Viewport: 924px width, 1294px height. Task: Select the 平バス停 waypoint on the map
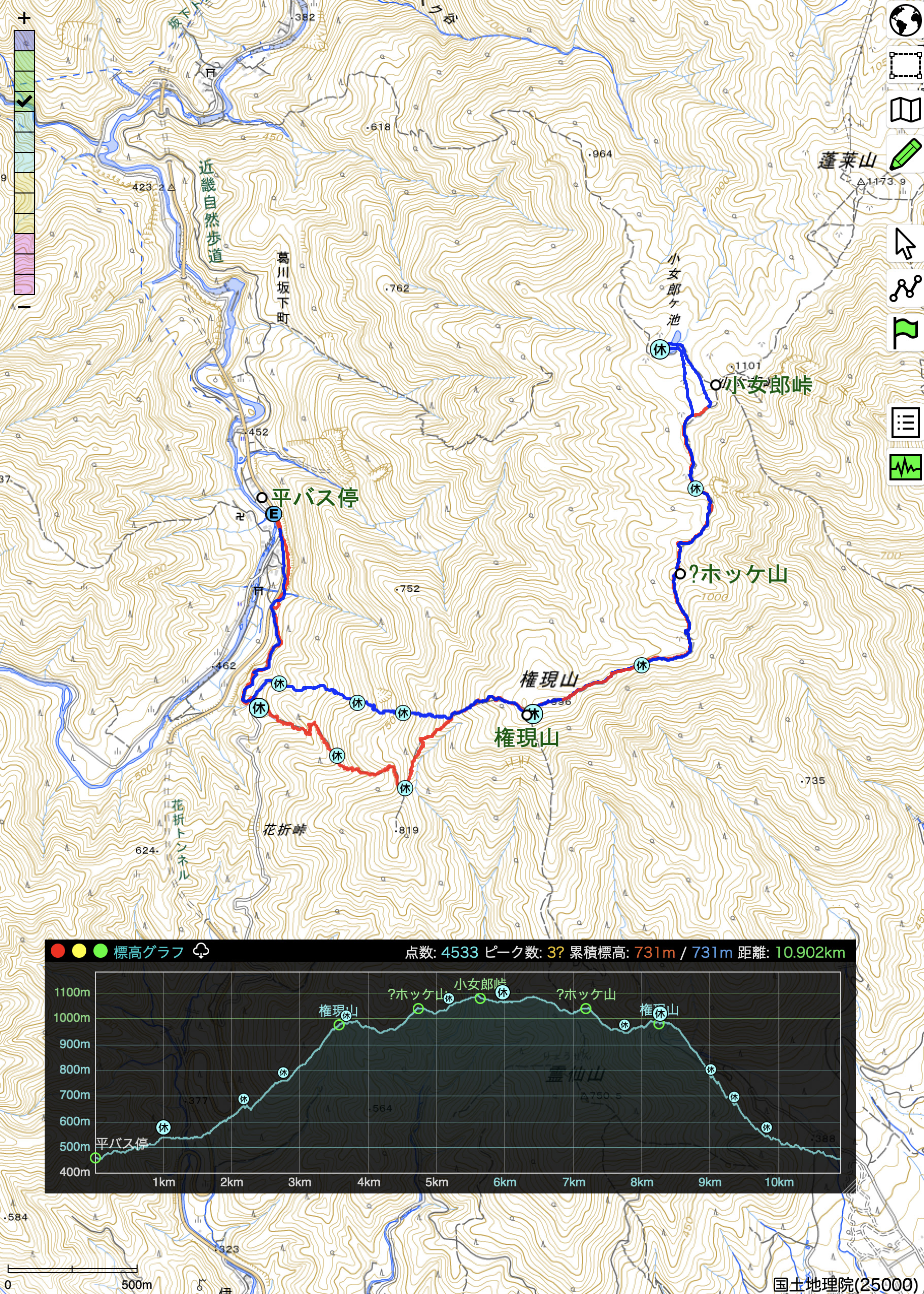coord(262,497)
